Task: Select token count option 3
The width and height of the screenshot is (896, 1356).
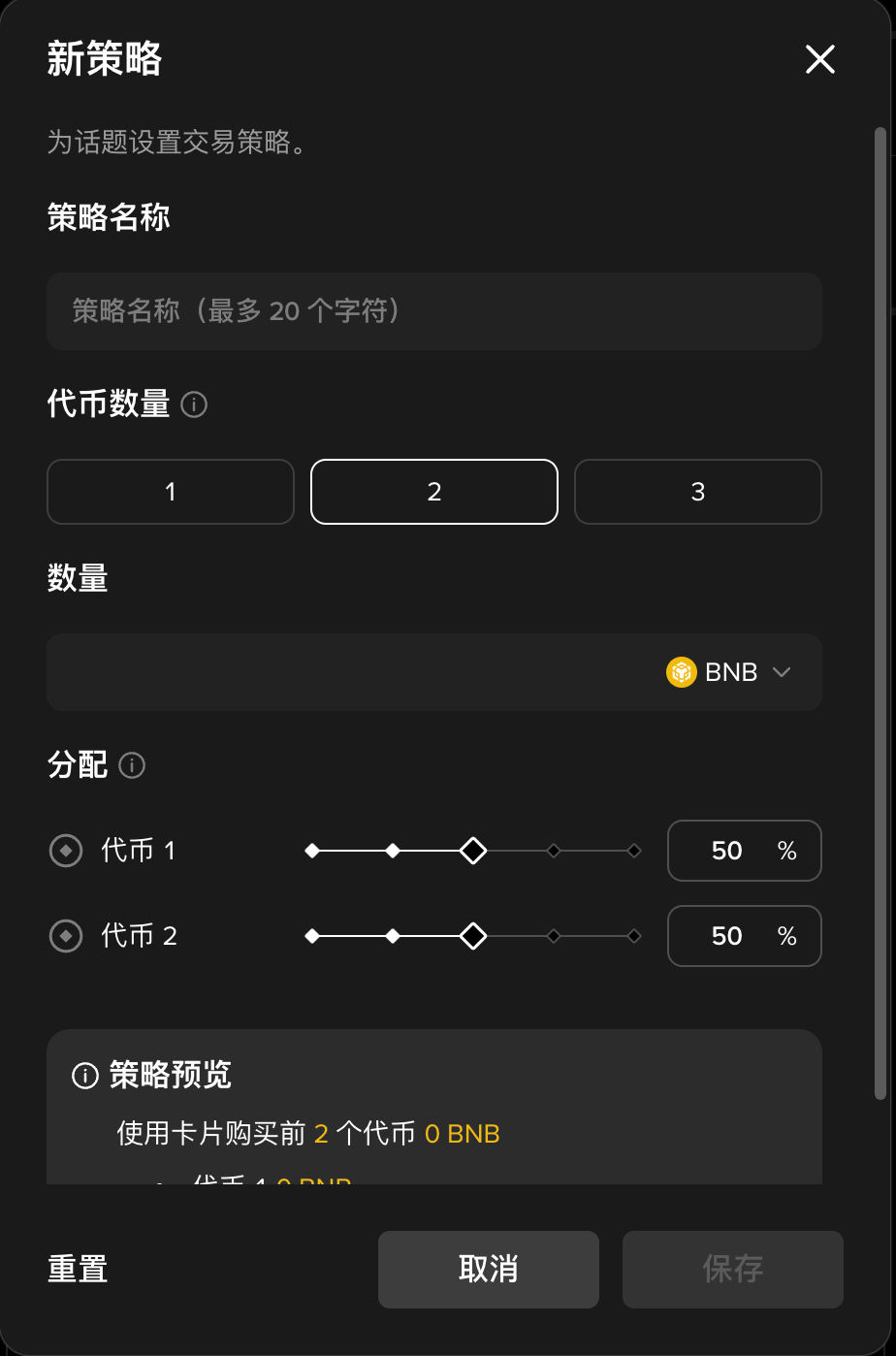Action: click(x=697, y=492)
